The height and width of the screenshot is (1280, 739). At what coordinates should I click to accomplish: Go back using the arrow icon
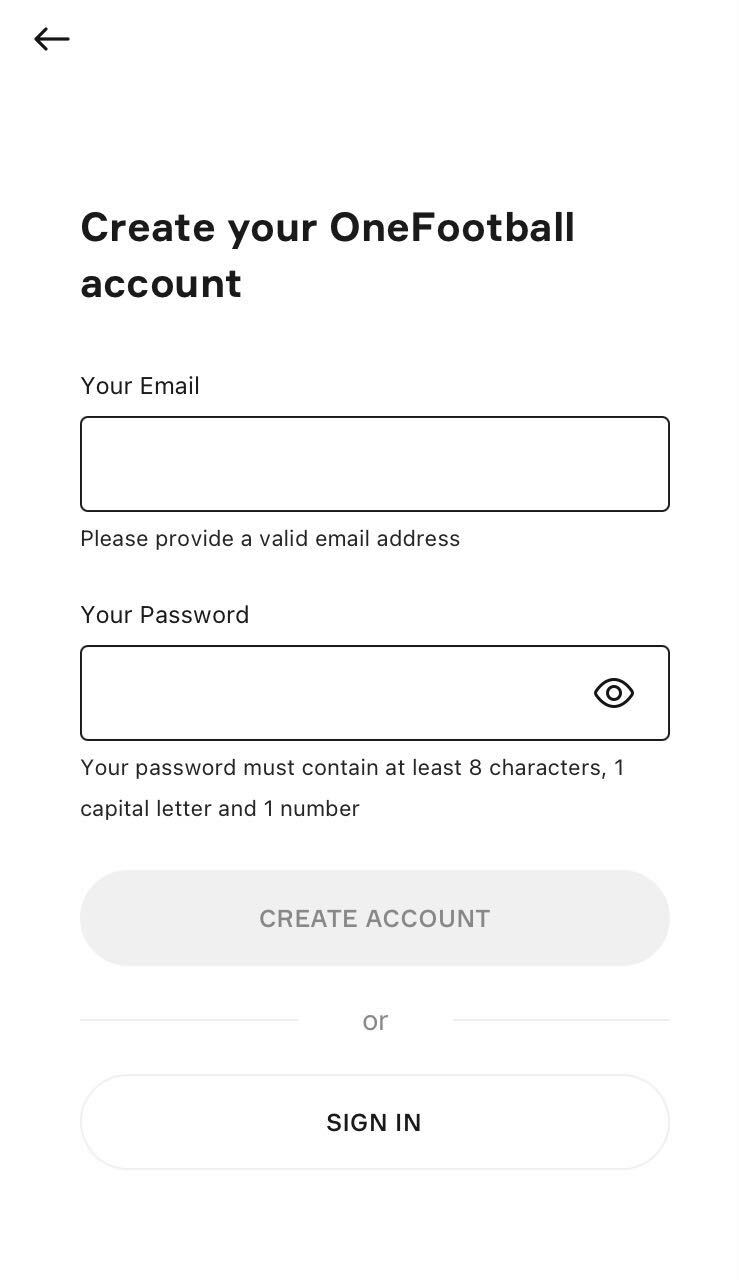(52, 39)
